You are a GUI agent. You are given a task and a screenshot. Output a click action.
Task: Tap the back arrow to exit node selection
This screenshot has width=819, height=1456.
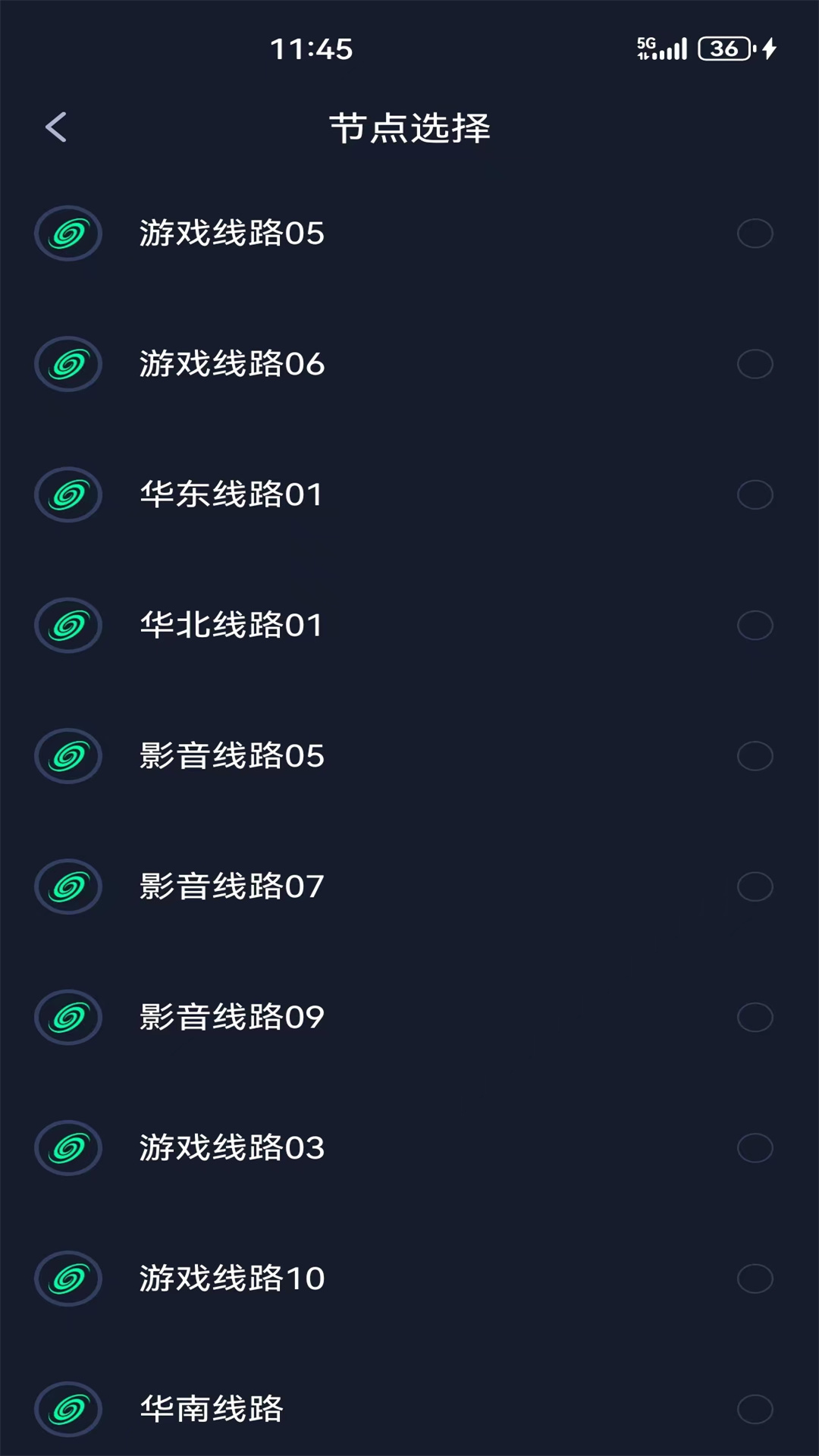coord(56,127)
